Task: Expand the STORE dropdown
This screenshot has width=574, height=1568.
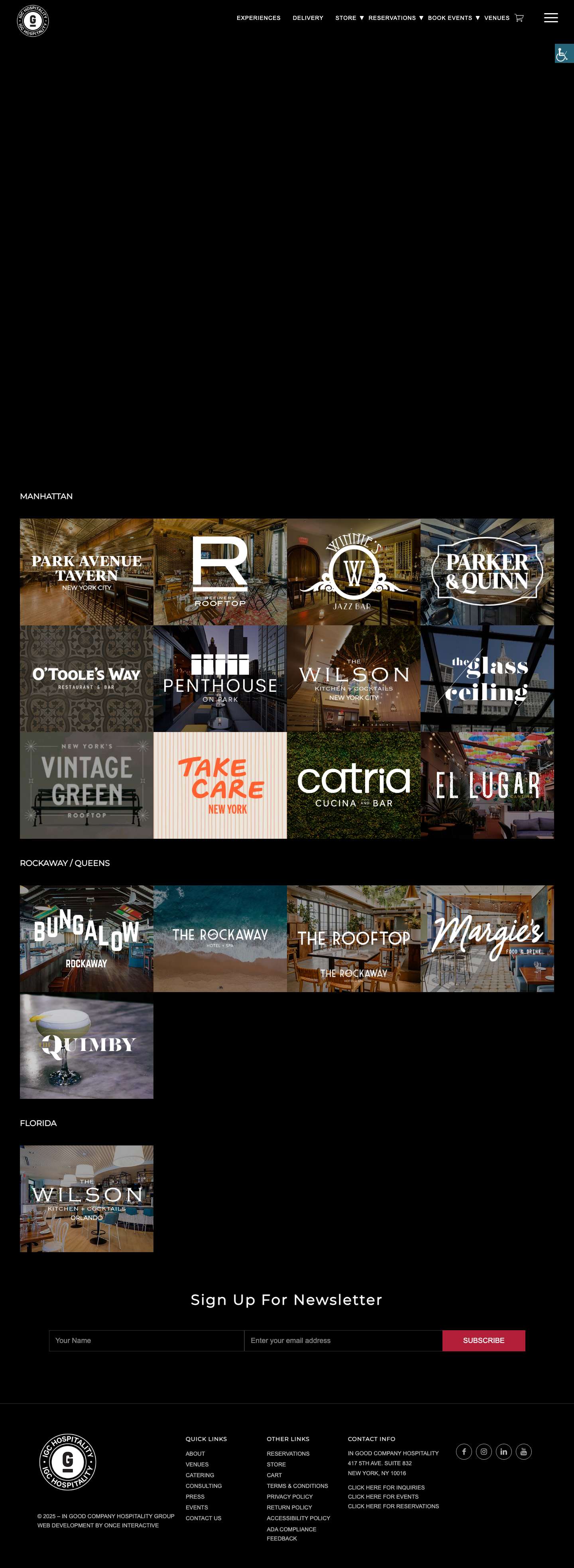Action: point(349,18)
